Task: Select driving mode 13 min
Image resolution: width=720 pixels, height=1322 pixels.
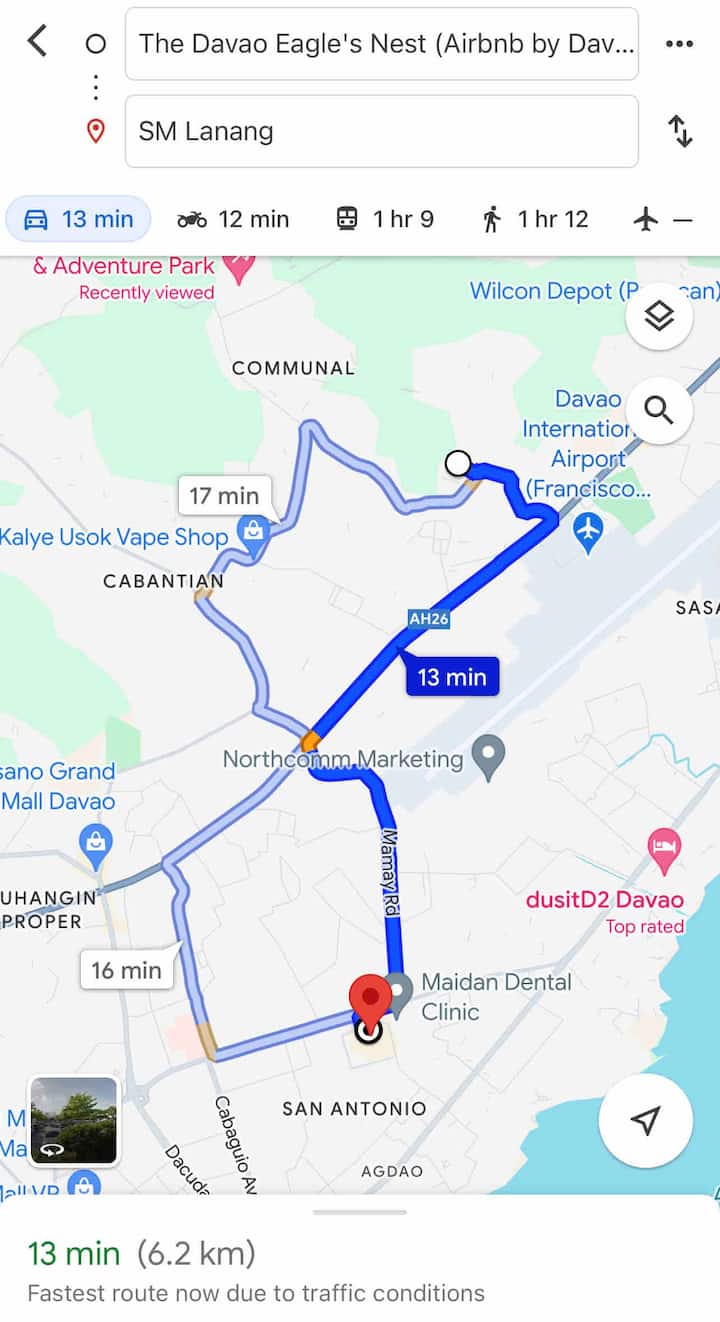Action: click(x=78, y=219)
